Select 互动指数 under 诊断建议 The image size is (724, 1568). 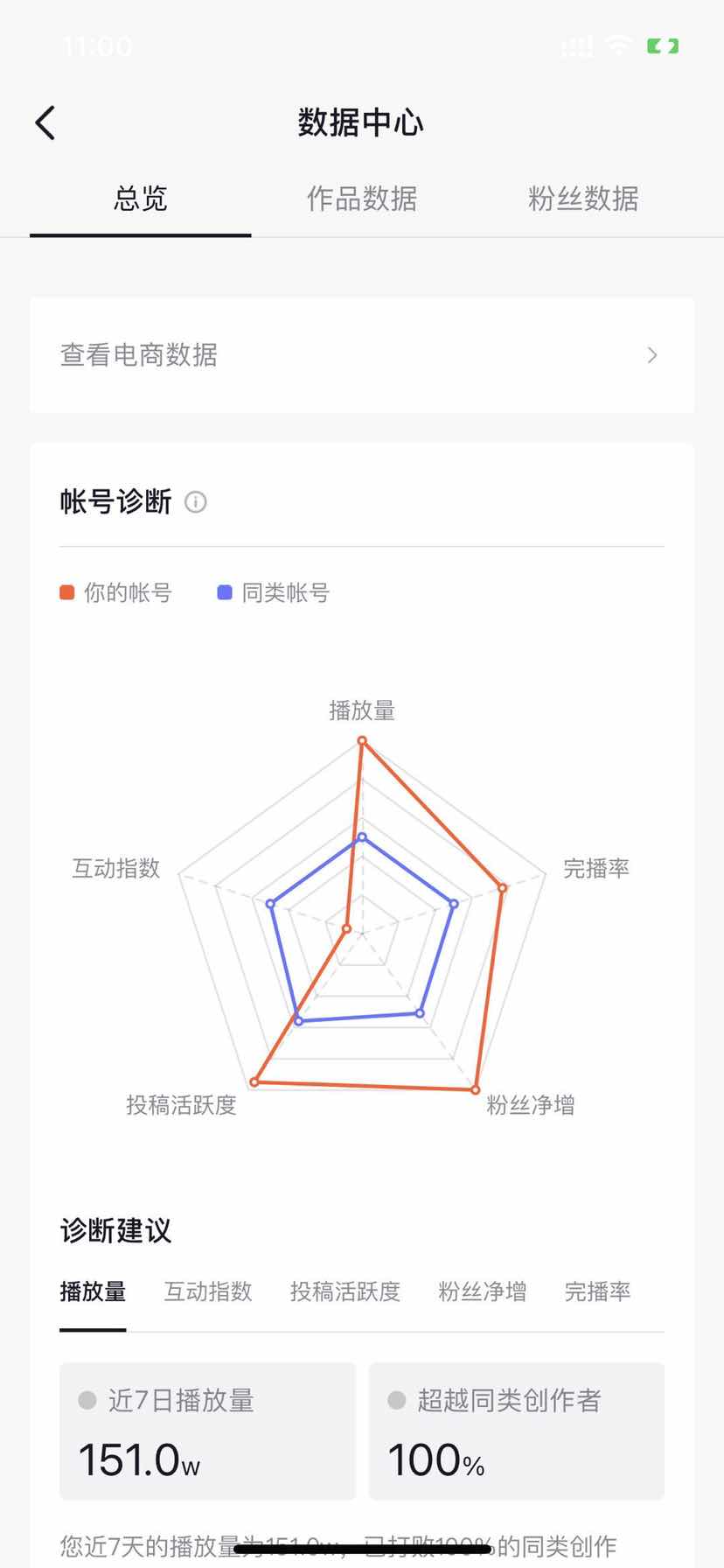click(x=208, y=1291)
